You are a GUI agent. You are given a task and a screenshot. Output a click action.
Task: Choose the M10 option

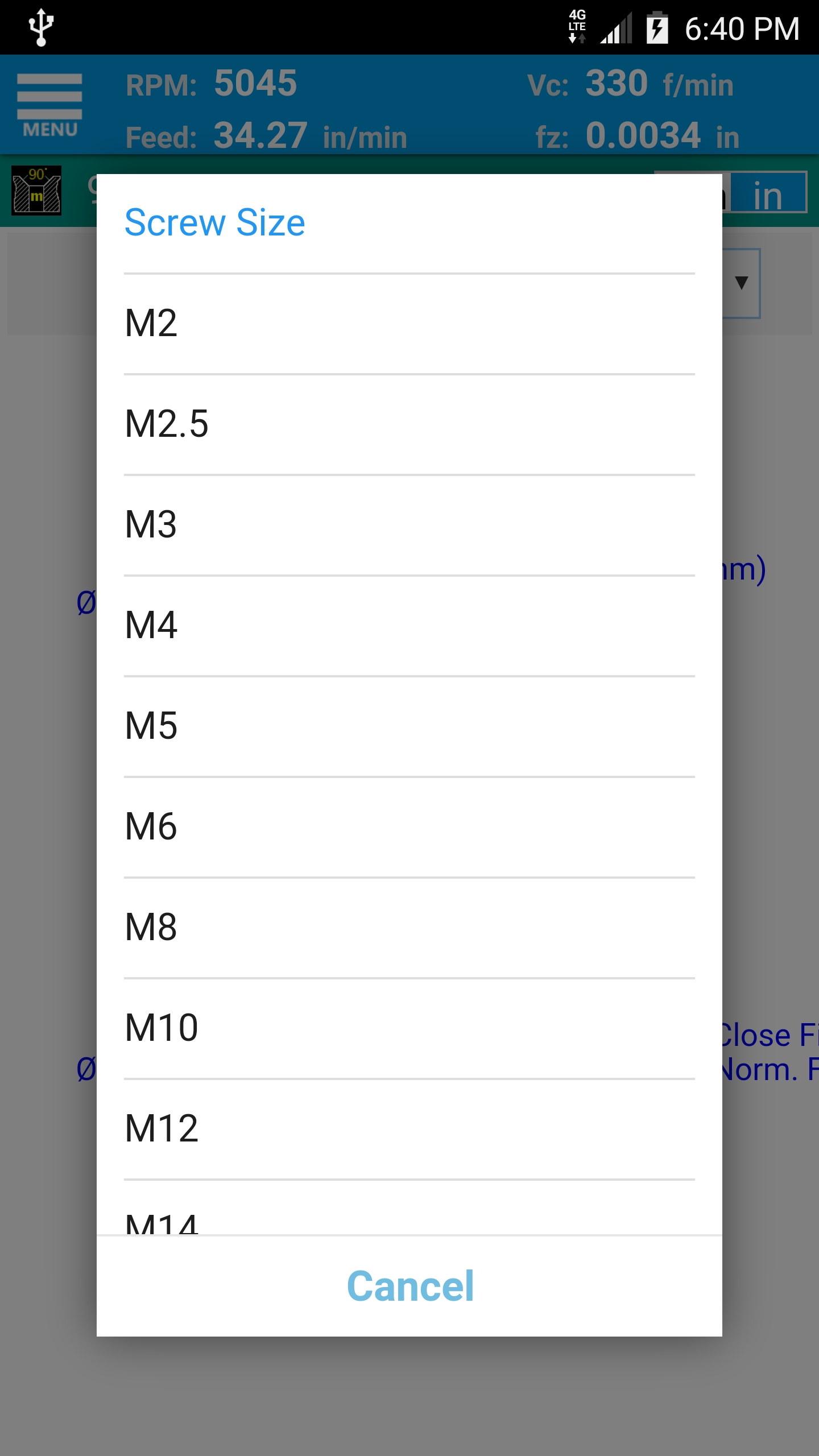tap(409, 1028)
